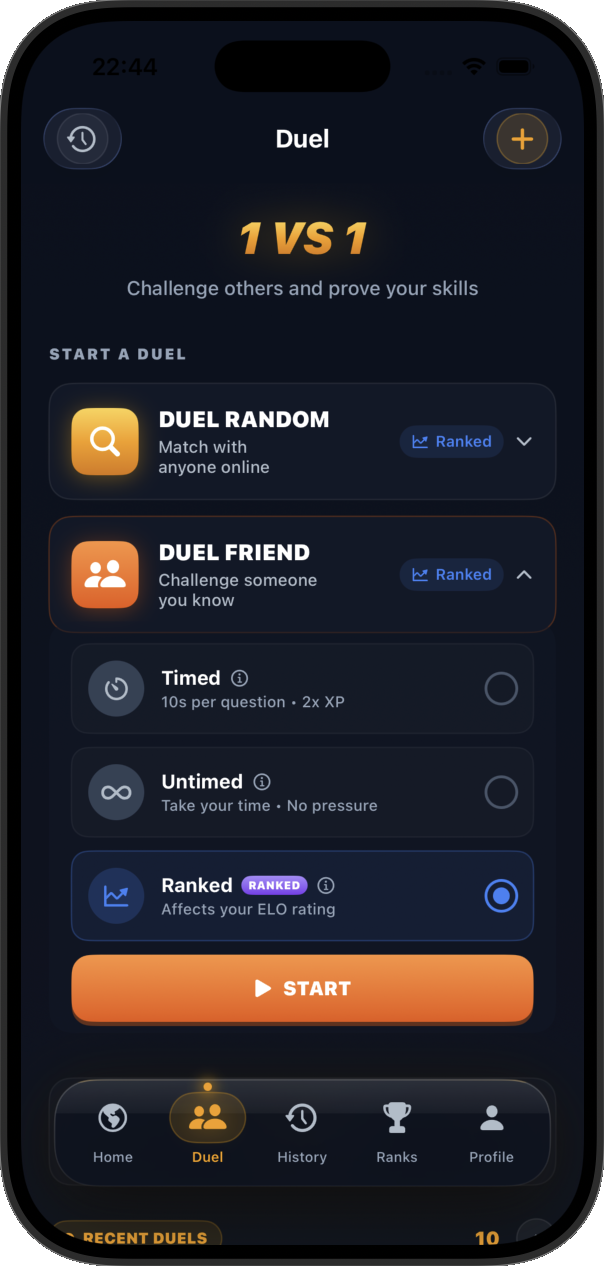Tap the Duel tab
604x1266 pixels.
[x=207, y=1132]
